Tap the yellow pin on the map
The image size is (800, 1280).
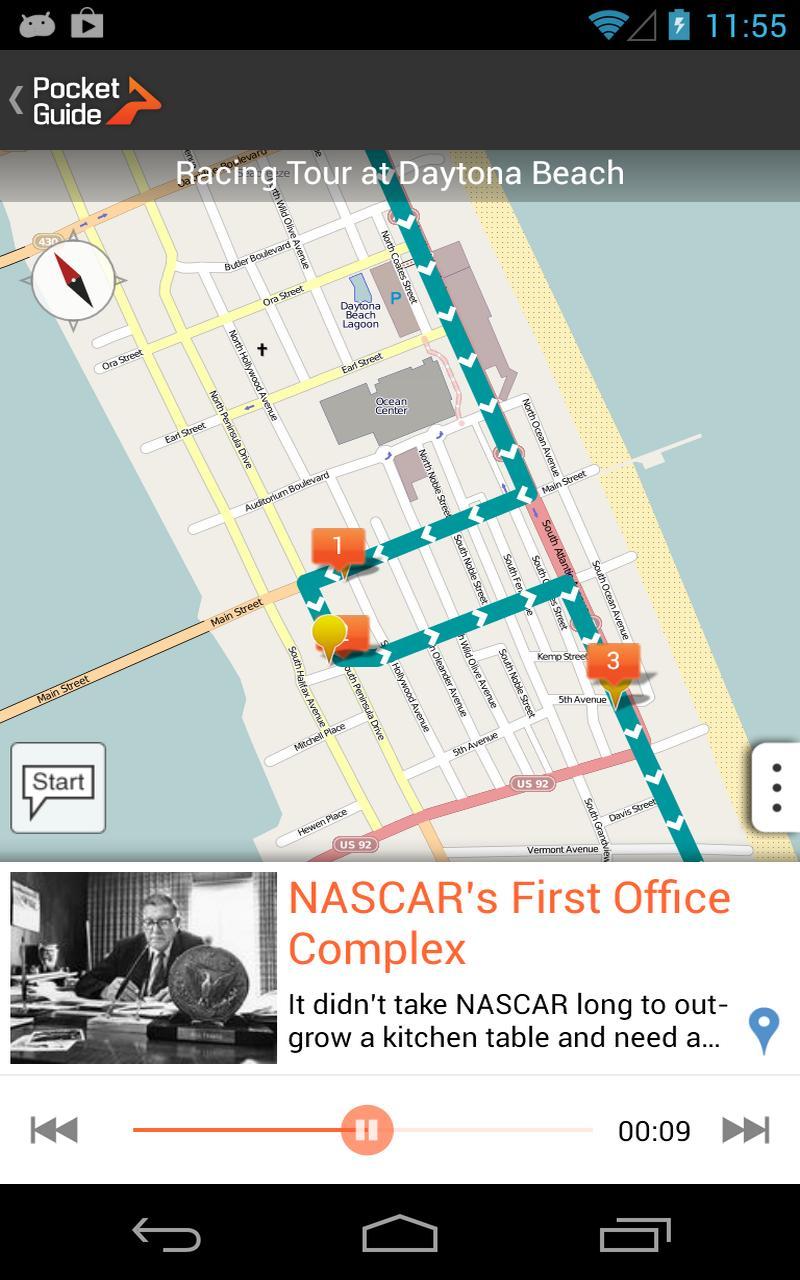(x=329, y=636)
